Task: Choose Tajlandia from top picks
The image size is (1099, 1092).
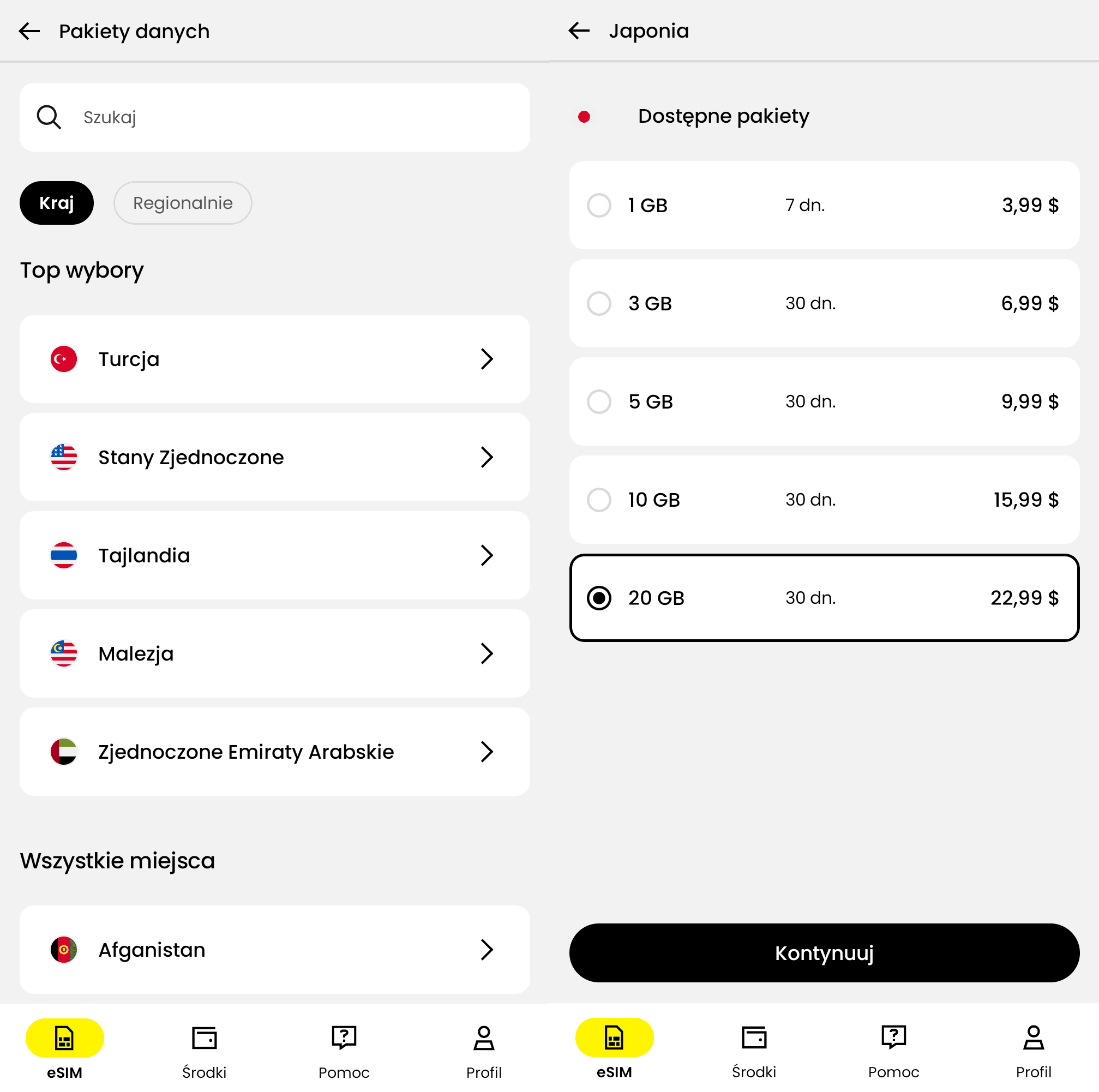Action: [x=275, y=556]
